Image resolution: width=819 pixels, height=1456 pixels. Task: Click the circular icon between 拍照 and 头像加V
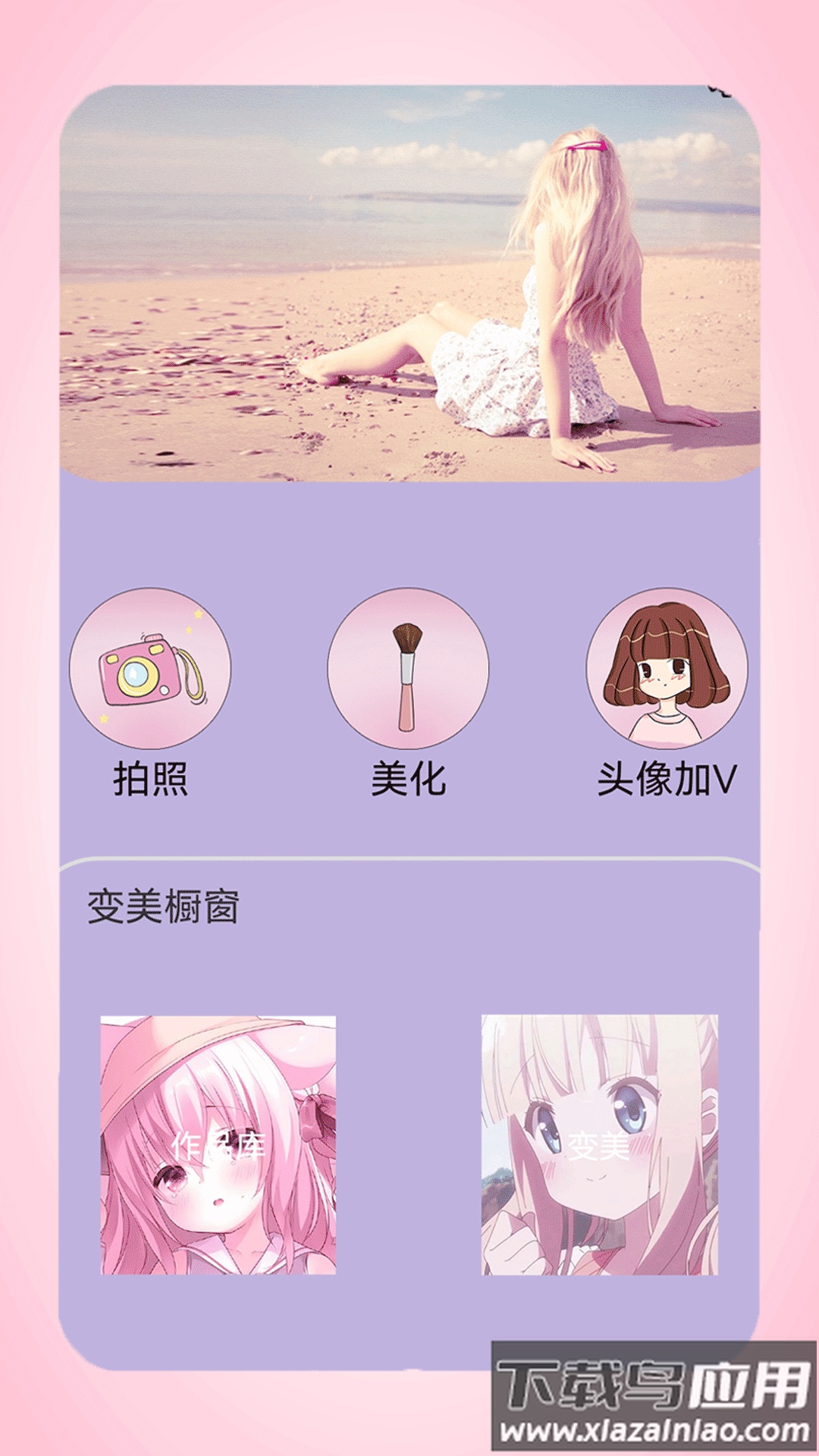pyautogui.click(x=409, y=671)
